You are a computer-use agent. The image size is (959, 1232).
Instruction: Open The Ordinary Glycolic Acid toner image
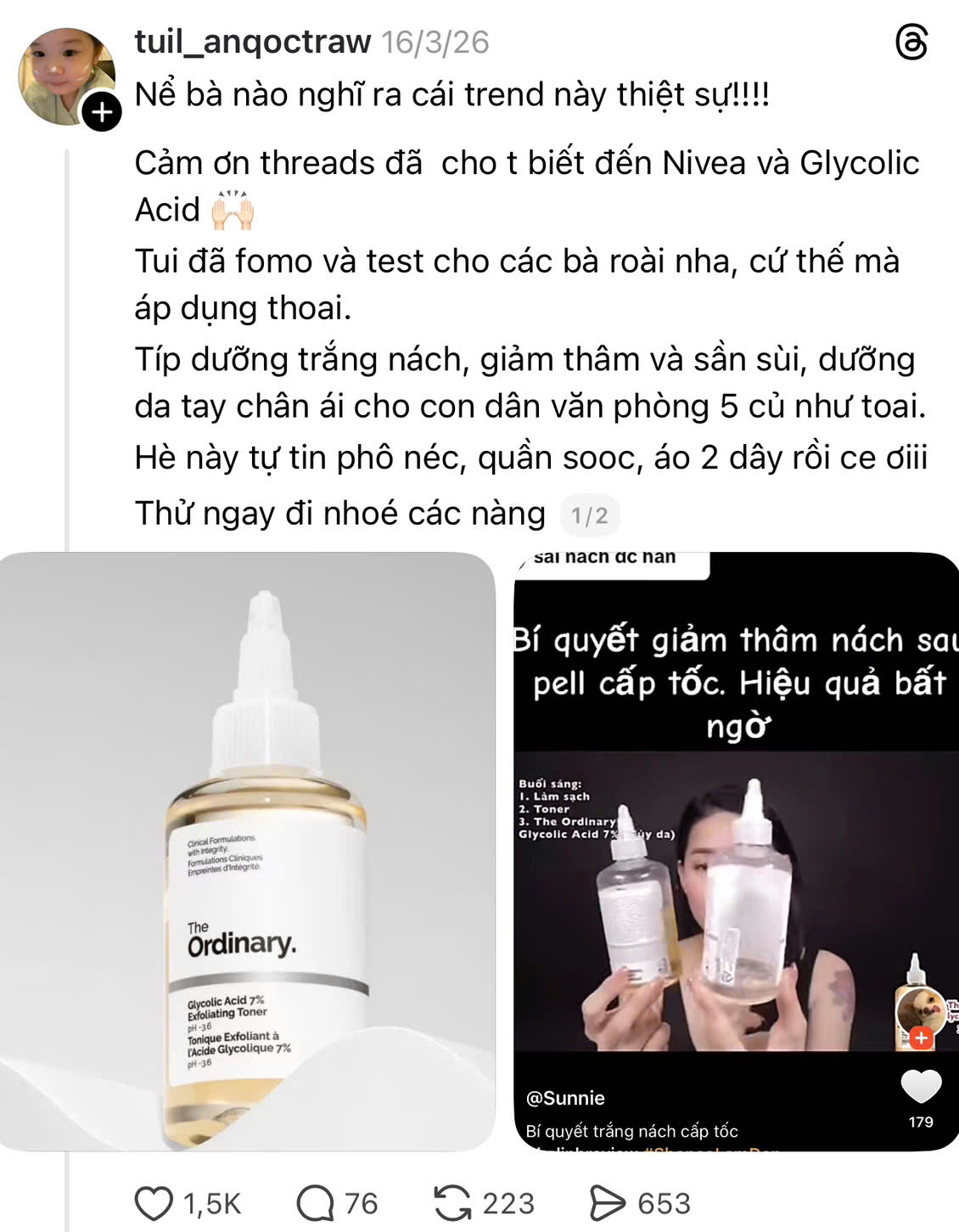(x=247, y=852)
